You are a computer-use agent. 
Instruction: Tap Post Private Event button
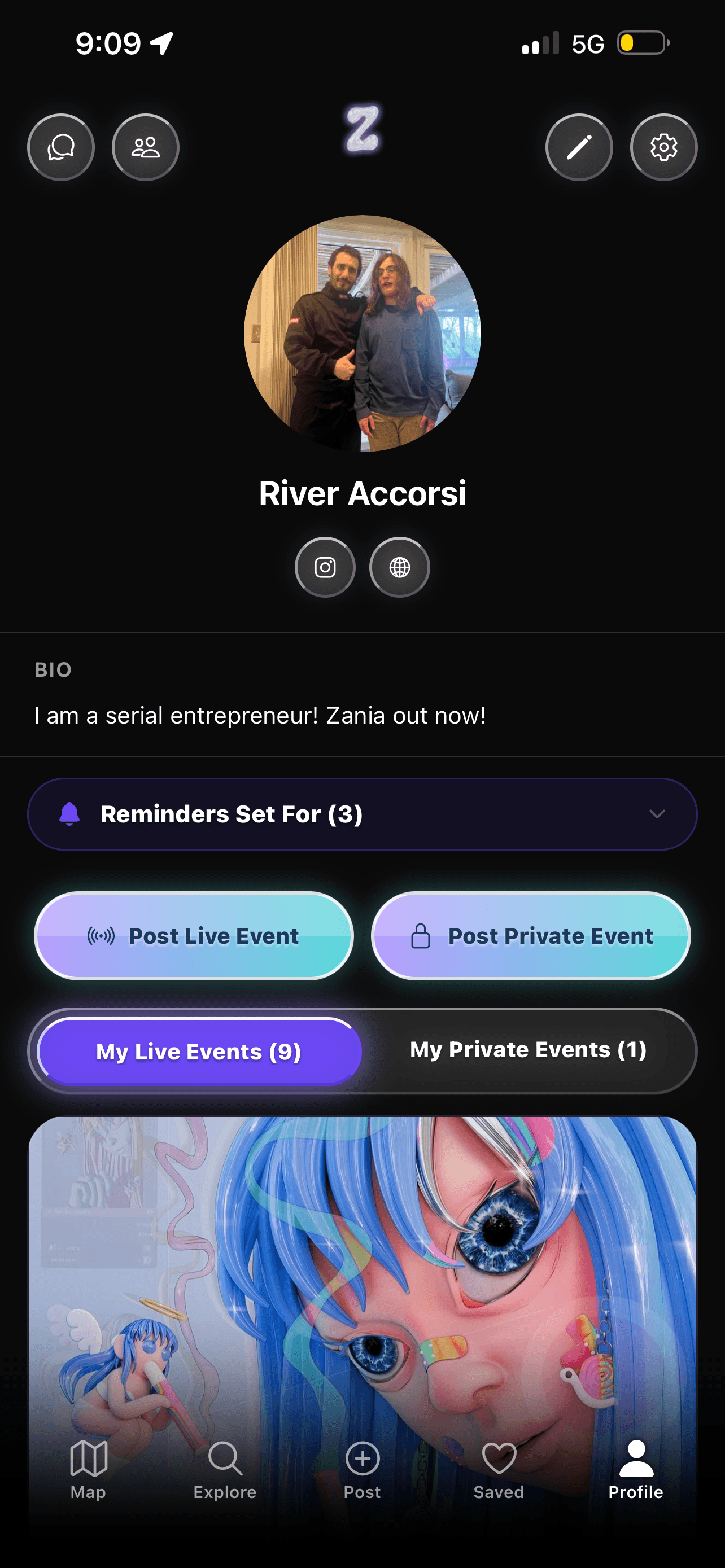click(x=531, y=936)
